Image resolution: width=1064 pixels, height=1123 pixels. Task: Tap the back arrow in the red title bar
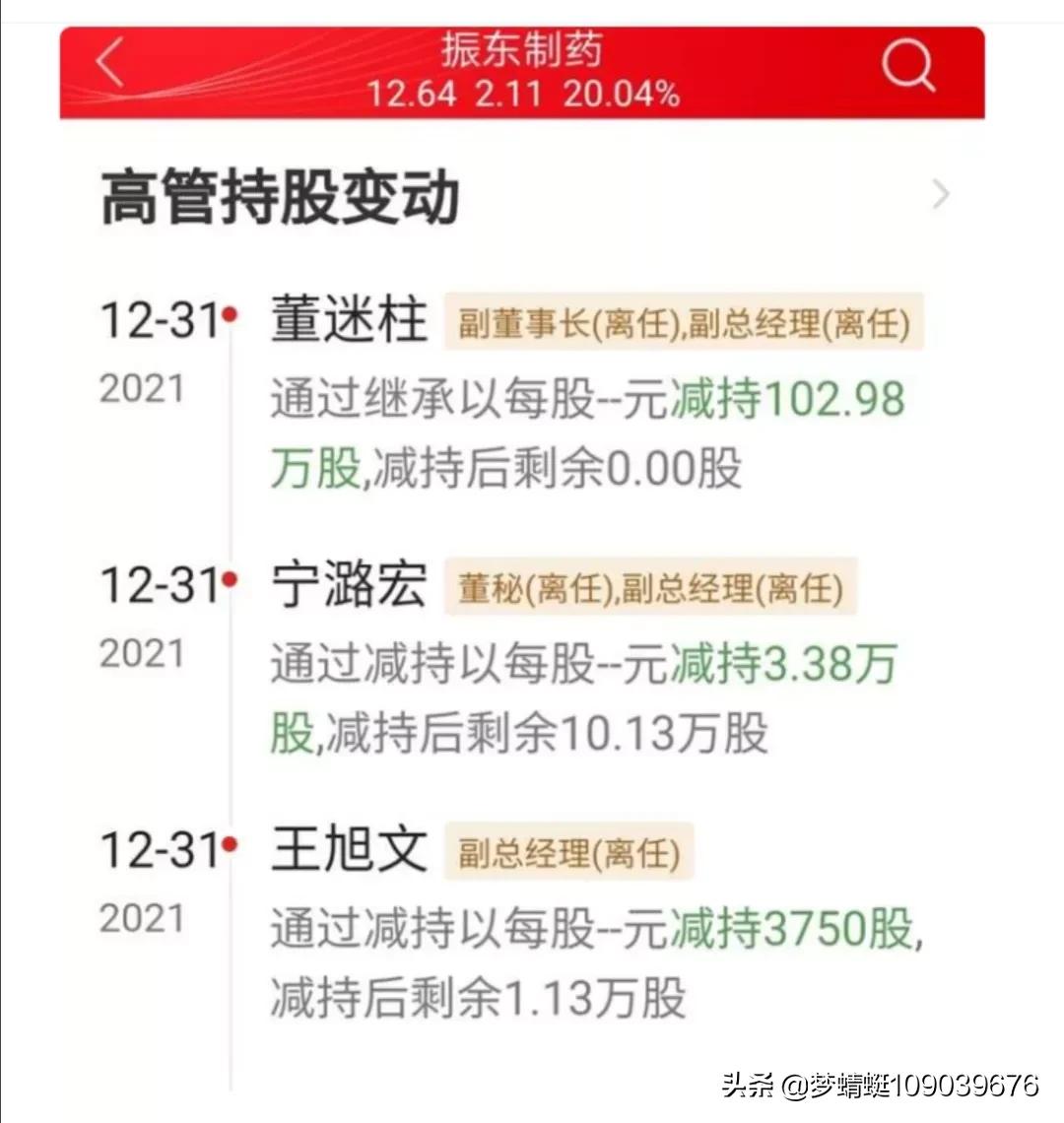(x=108, y=64)
